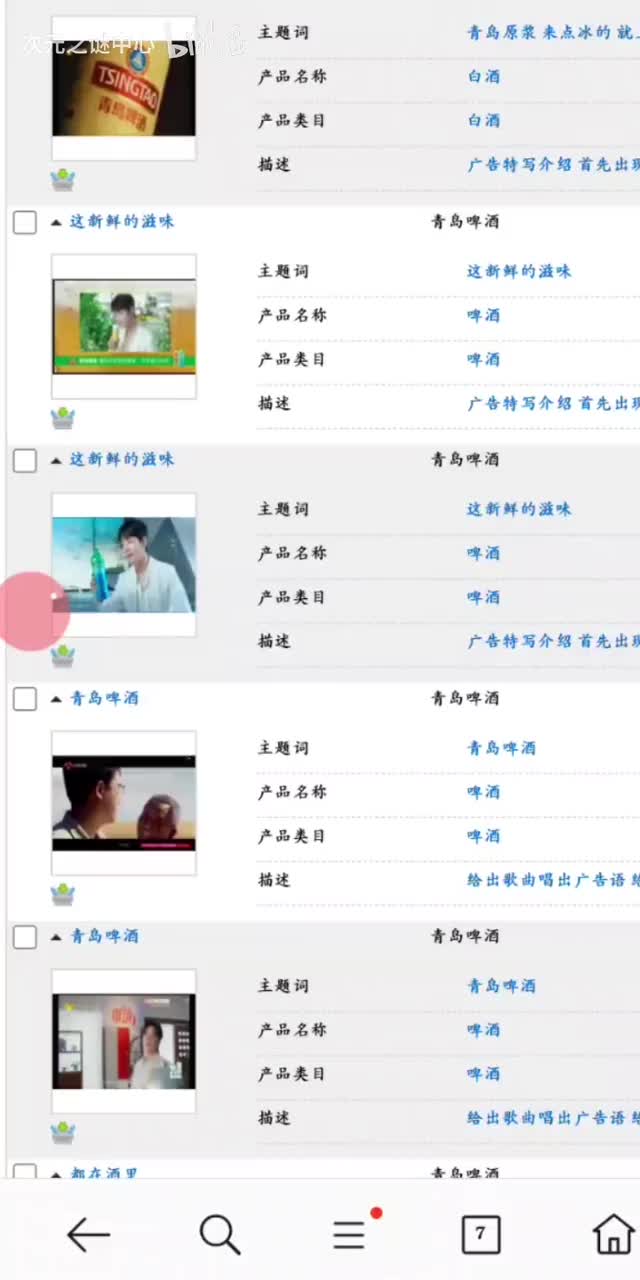The image size is (640, 1280).
Task: Open the ad thumbnail with the green-bordered frame
Action: point(124,326)
